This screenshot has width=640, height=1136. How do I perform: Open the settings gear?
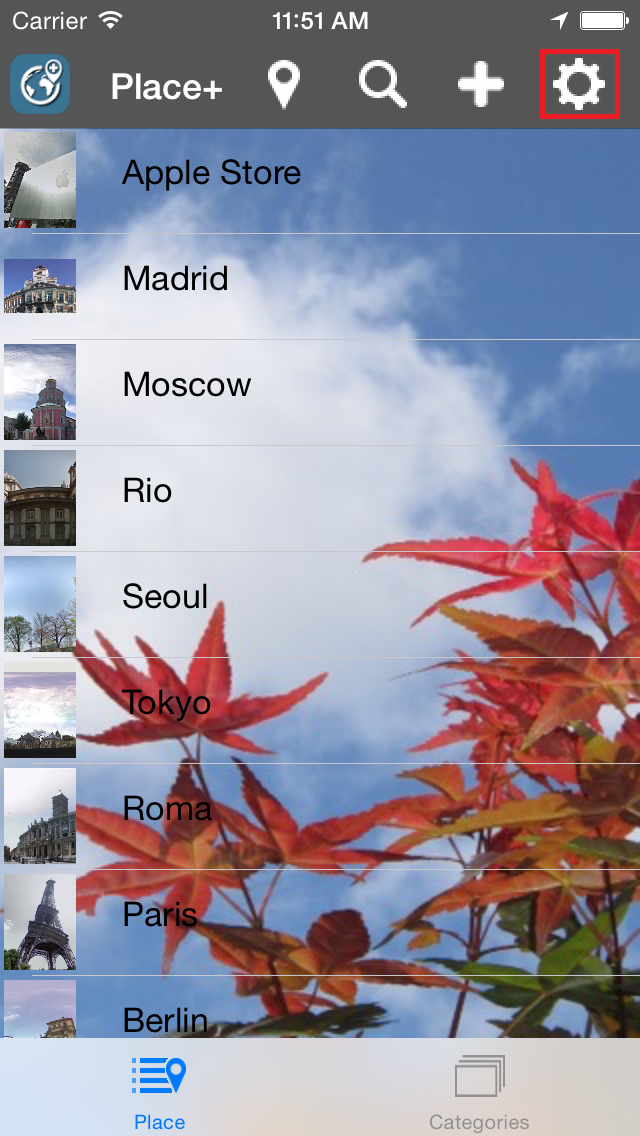(579, 85)
